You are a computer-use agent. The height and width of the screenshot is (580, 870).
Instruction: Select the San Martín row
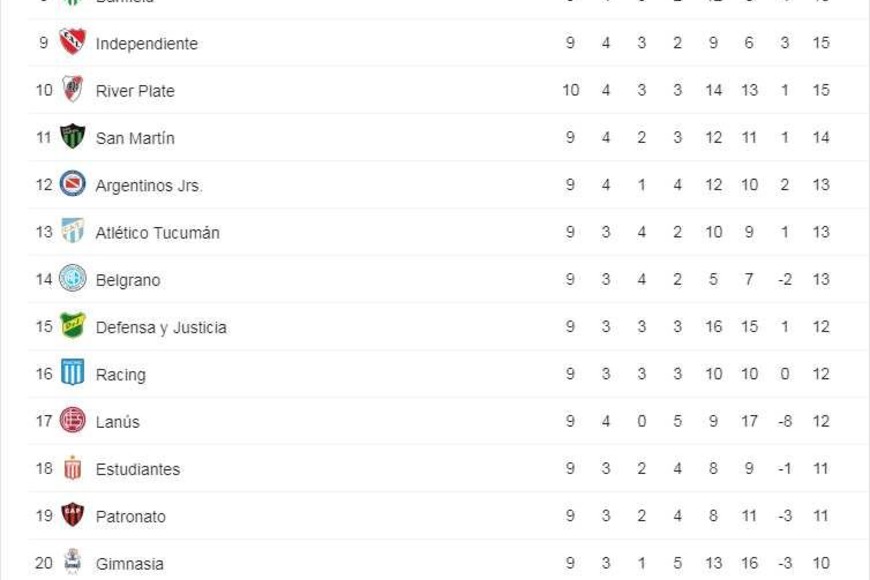tap(135, 138)
